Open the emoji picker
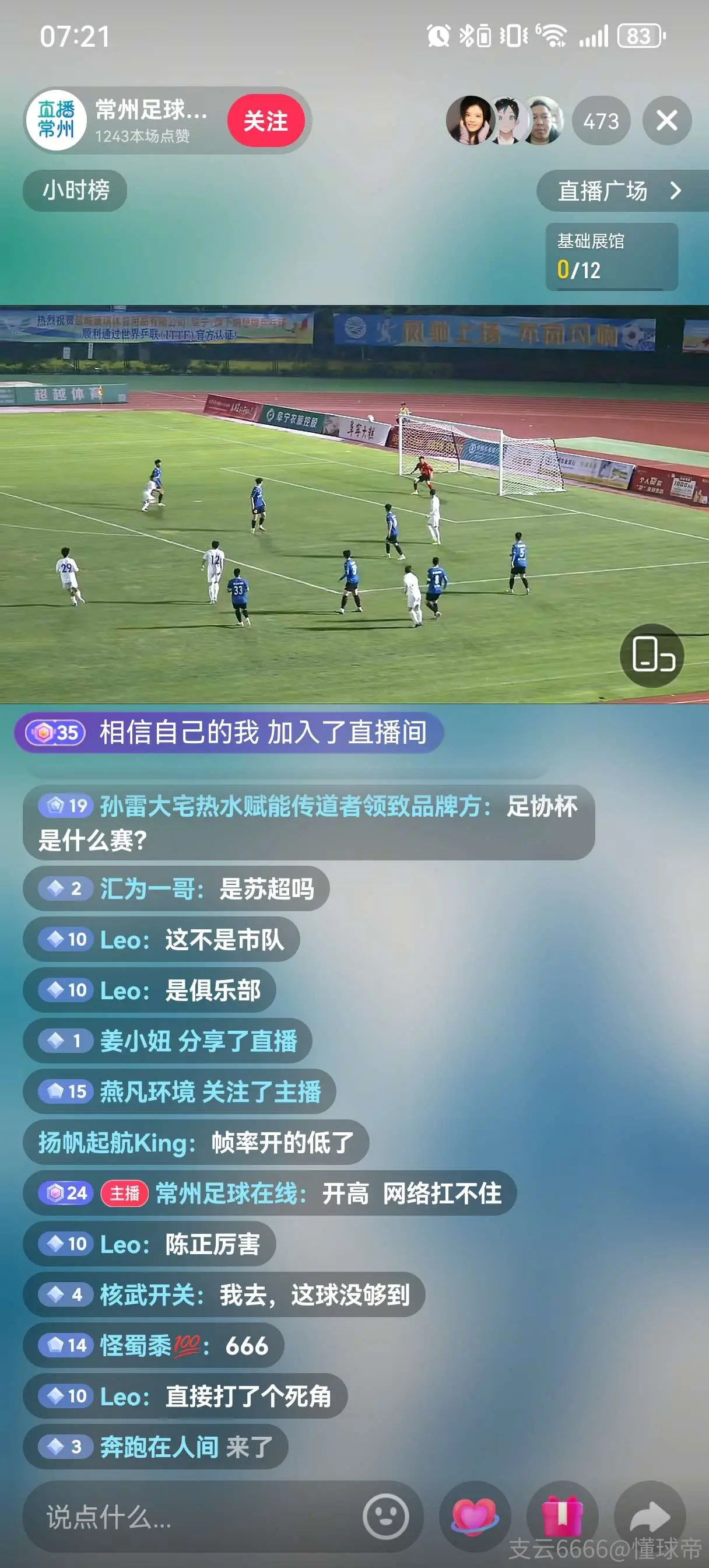 click(x=385, y=1516)
